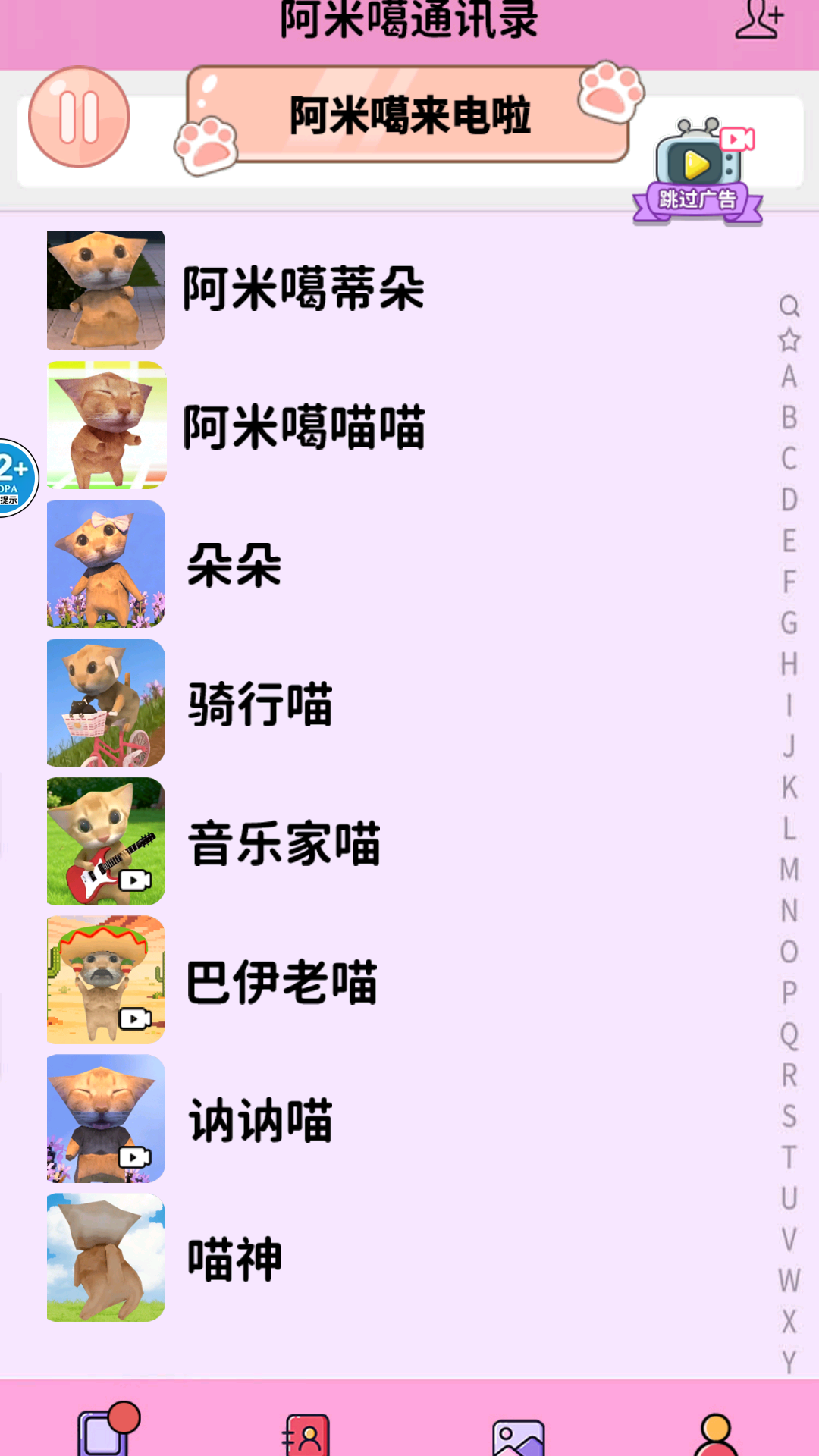Switch to the contacts book bottom tab
Viewport: 819px width, 1456px height.
tap(306, 1433)
